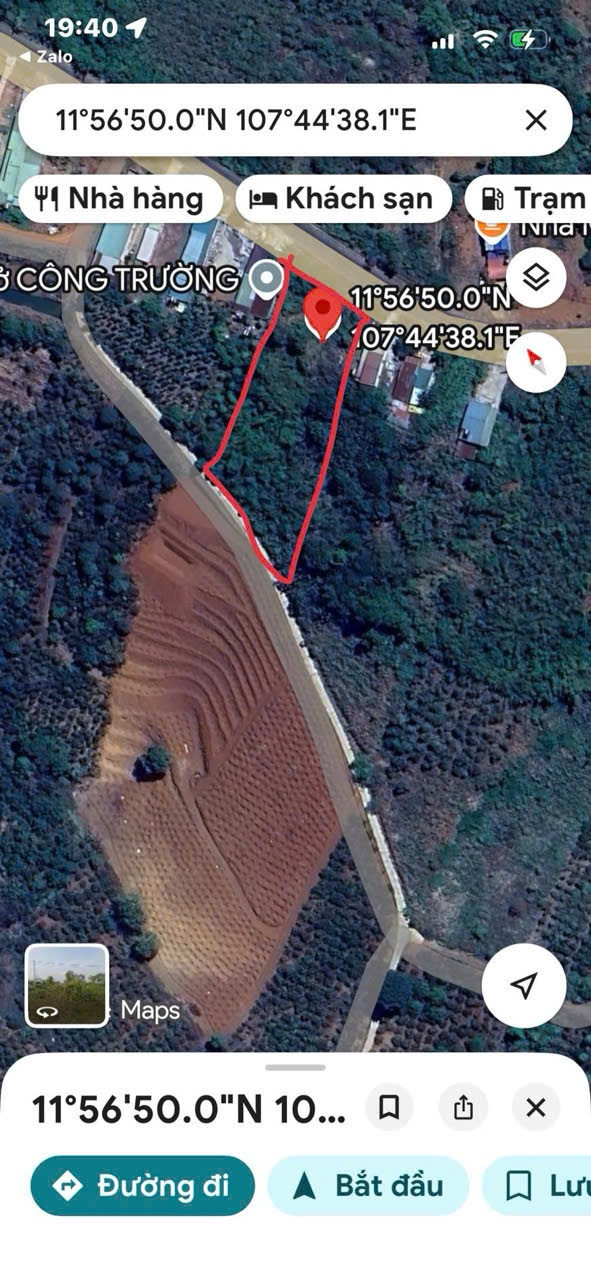591x1280 pixels.
Task: Save the place with bookmark icon
Action: 389,1107
